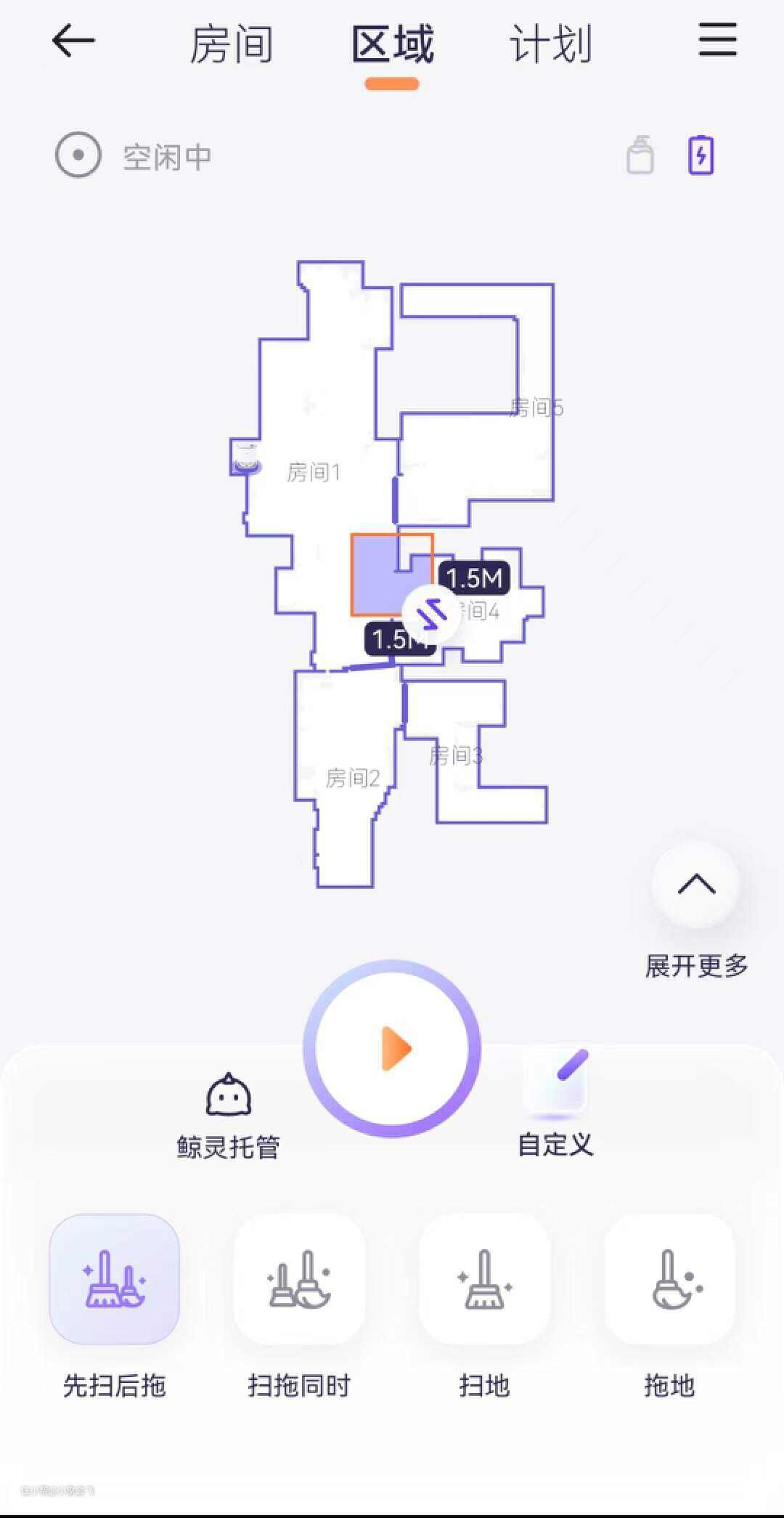Select 拖地 cleaning mode
Screen dimensions: 784x1518
(669, 1280)
